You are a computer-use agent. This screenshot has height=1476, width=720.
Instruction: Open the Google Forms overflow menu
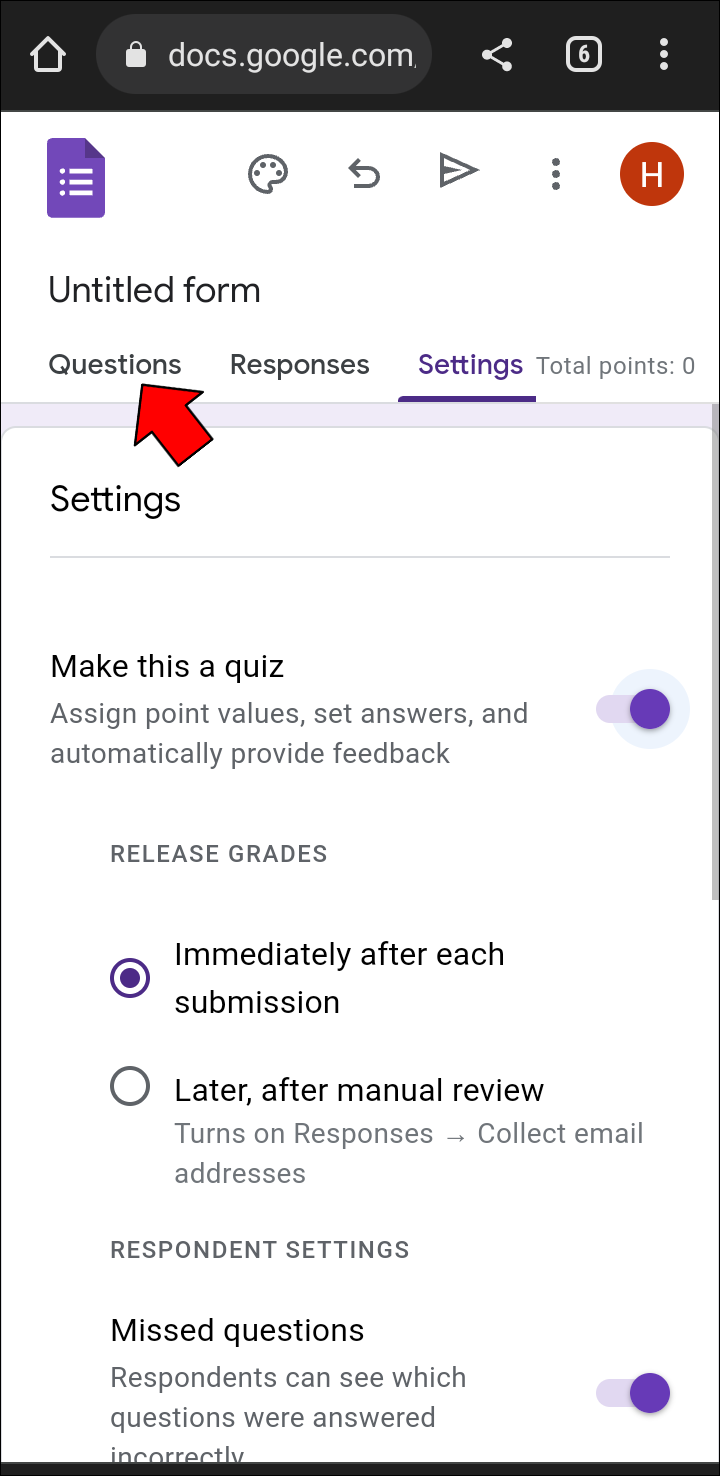click(555, 174)
